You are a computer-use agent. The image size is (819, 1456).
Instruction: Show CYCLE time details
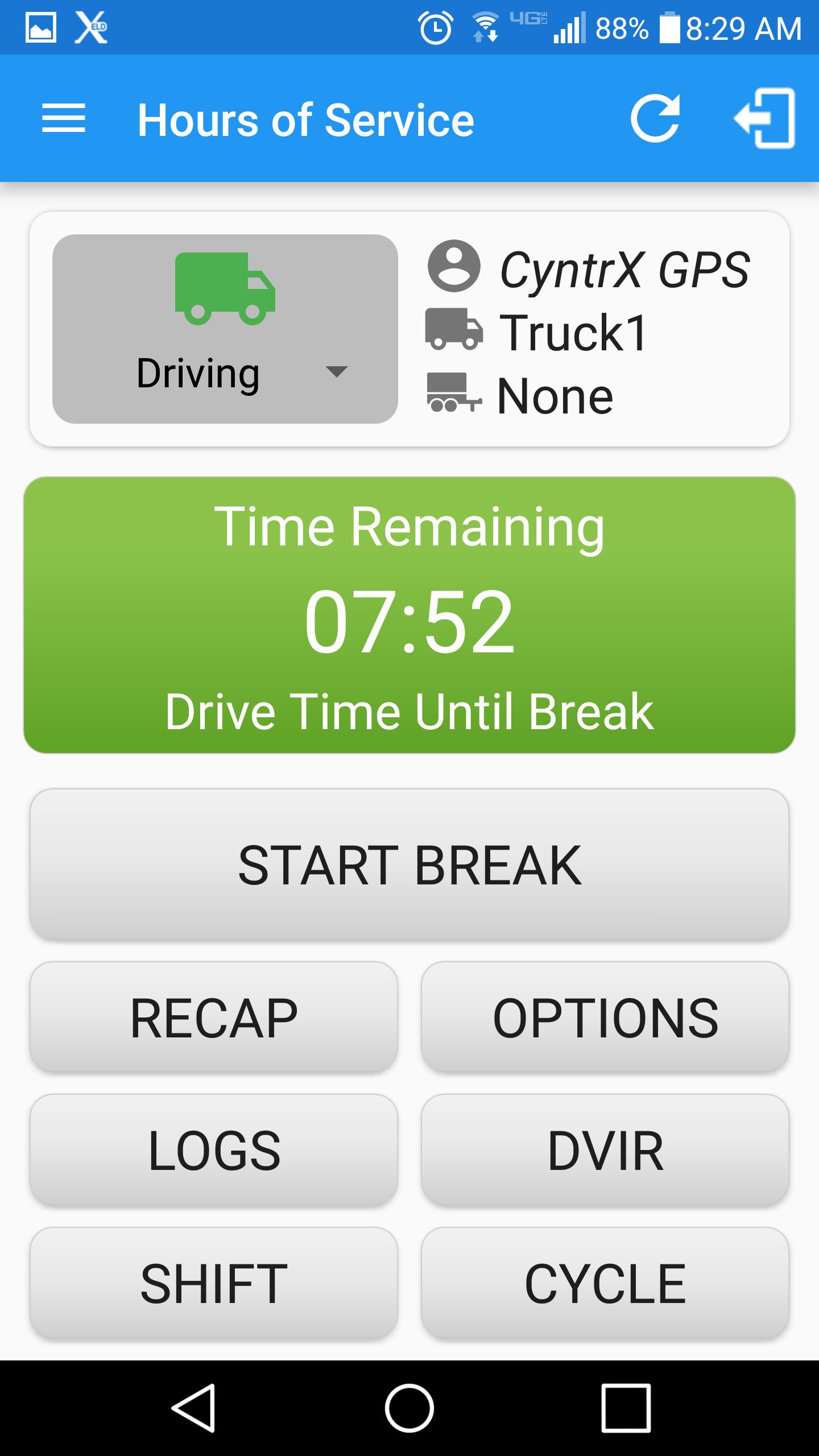[605, 1284]
